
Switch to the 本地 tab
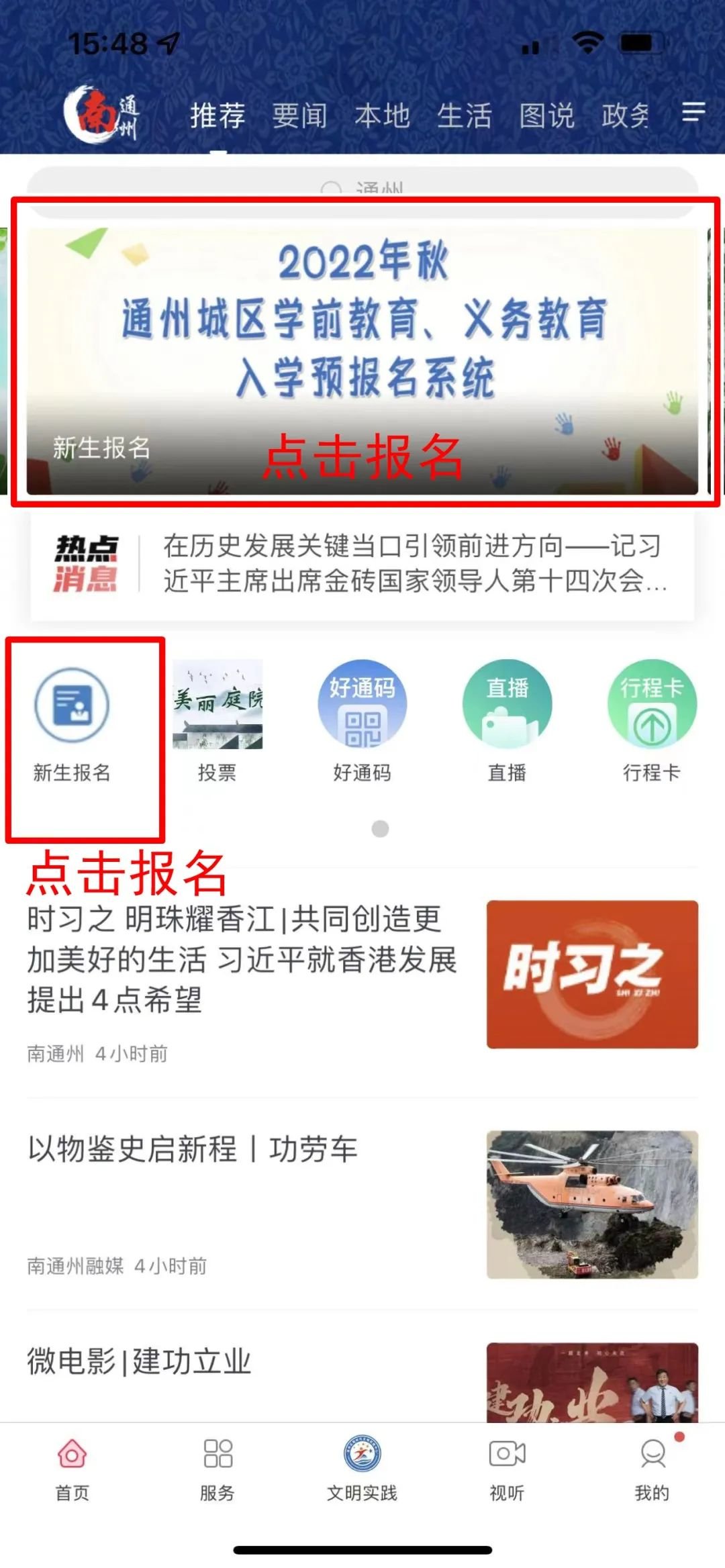point(382,116)
